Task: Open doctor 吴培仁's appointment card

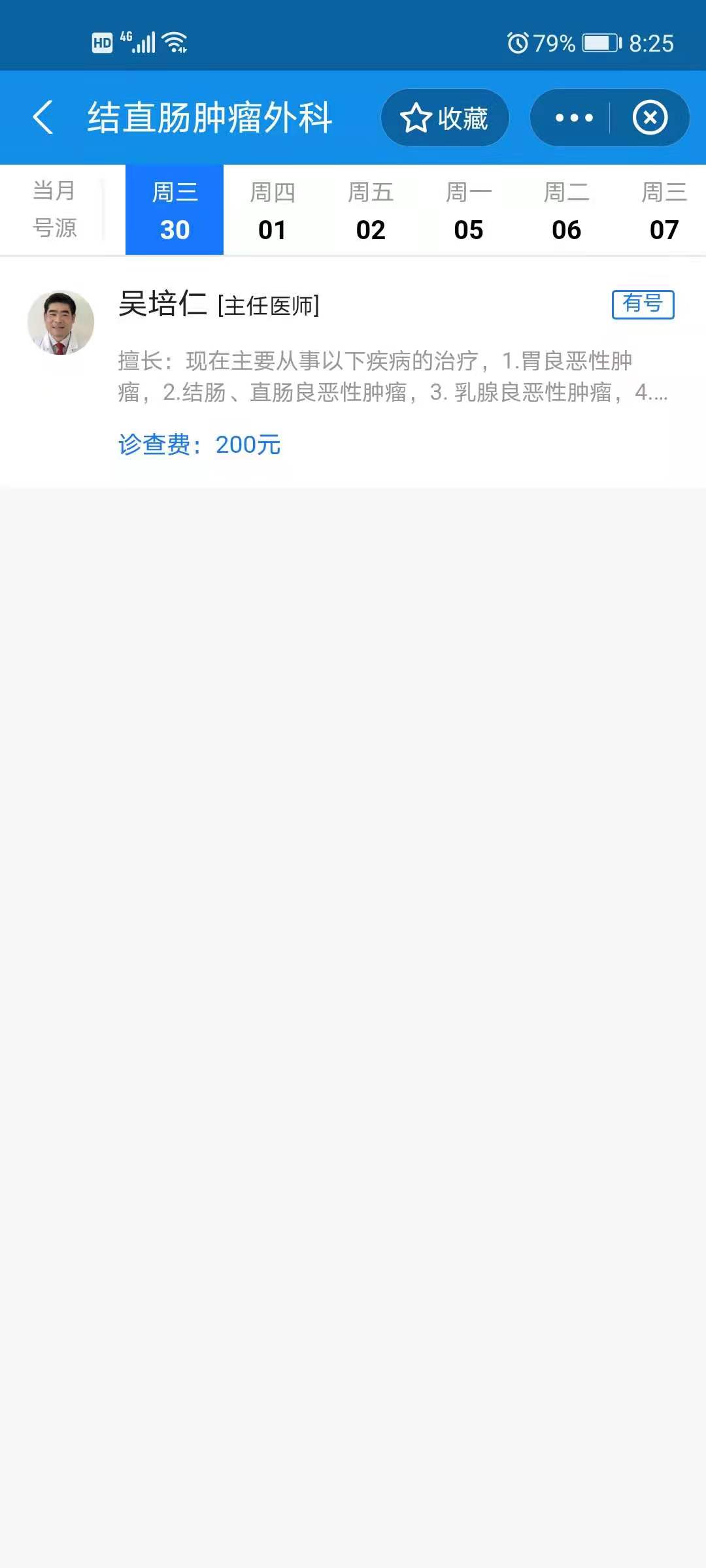Action: point(353,372)
